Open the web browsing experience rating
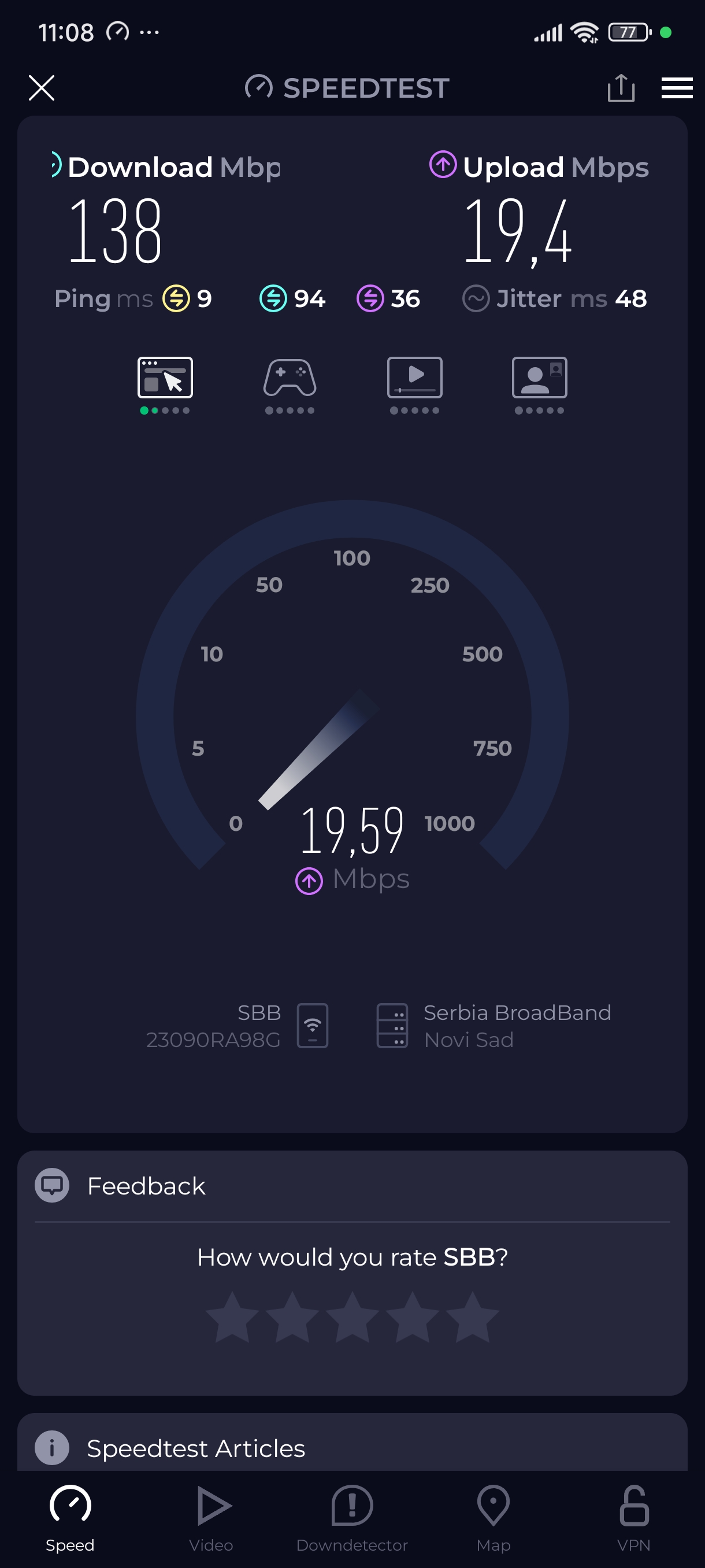 coord(165,384)
